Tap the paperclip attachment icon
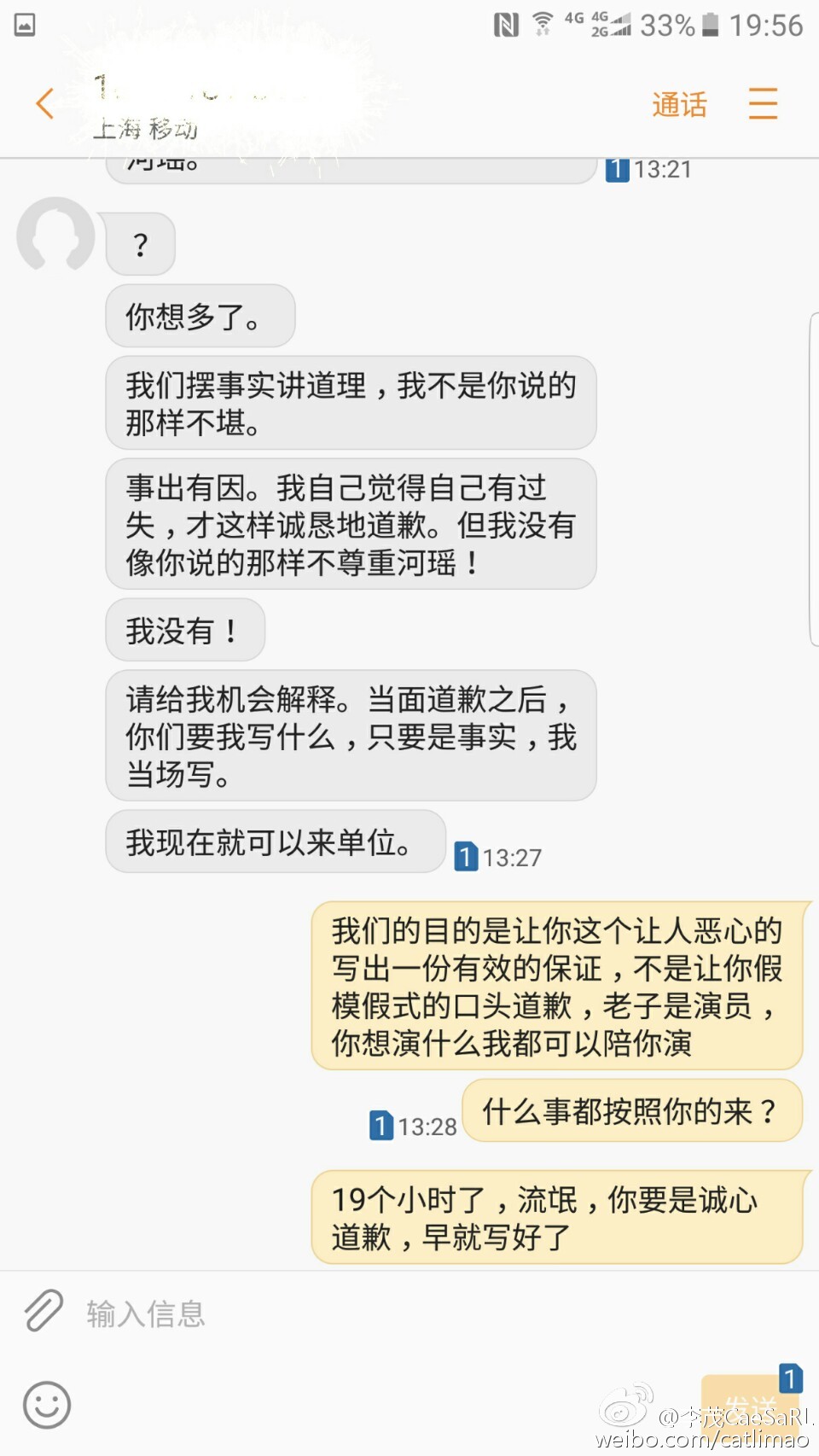 click(x=44, y=1311)
